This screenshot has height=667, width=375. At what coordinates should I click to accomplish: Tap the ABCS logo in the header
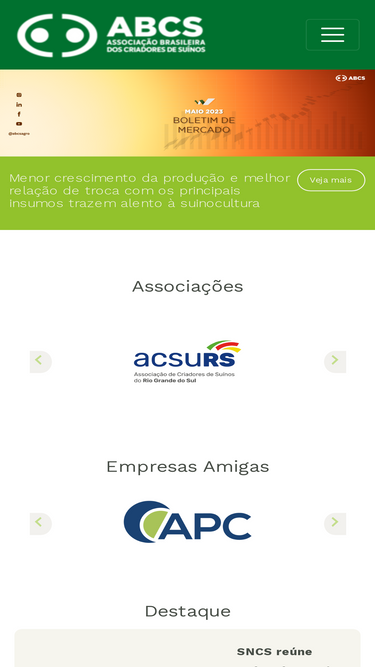click(111, 35)
